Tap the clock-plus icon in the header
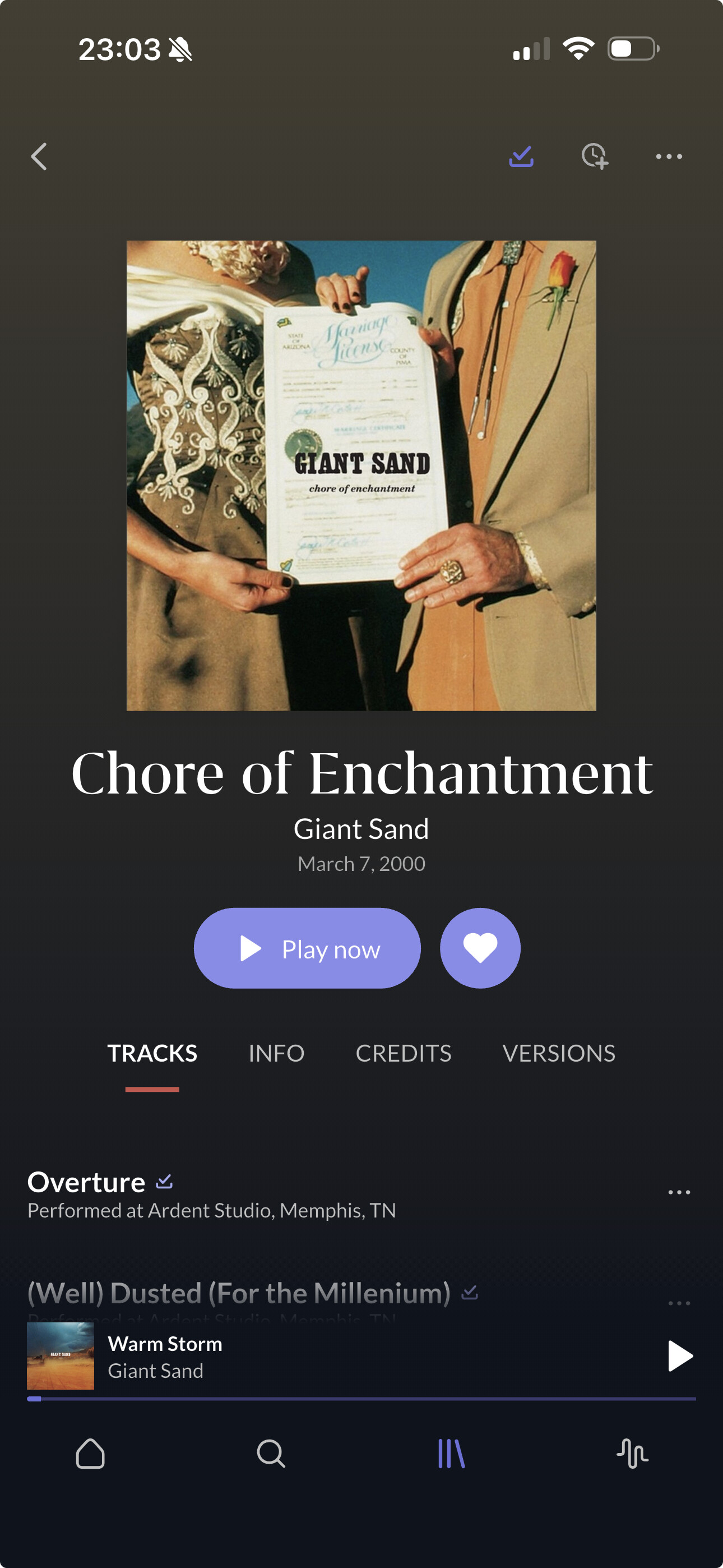Screen dimensions: 723x1568 (x=594, y=156)
